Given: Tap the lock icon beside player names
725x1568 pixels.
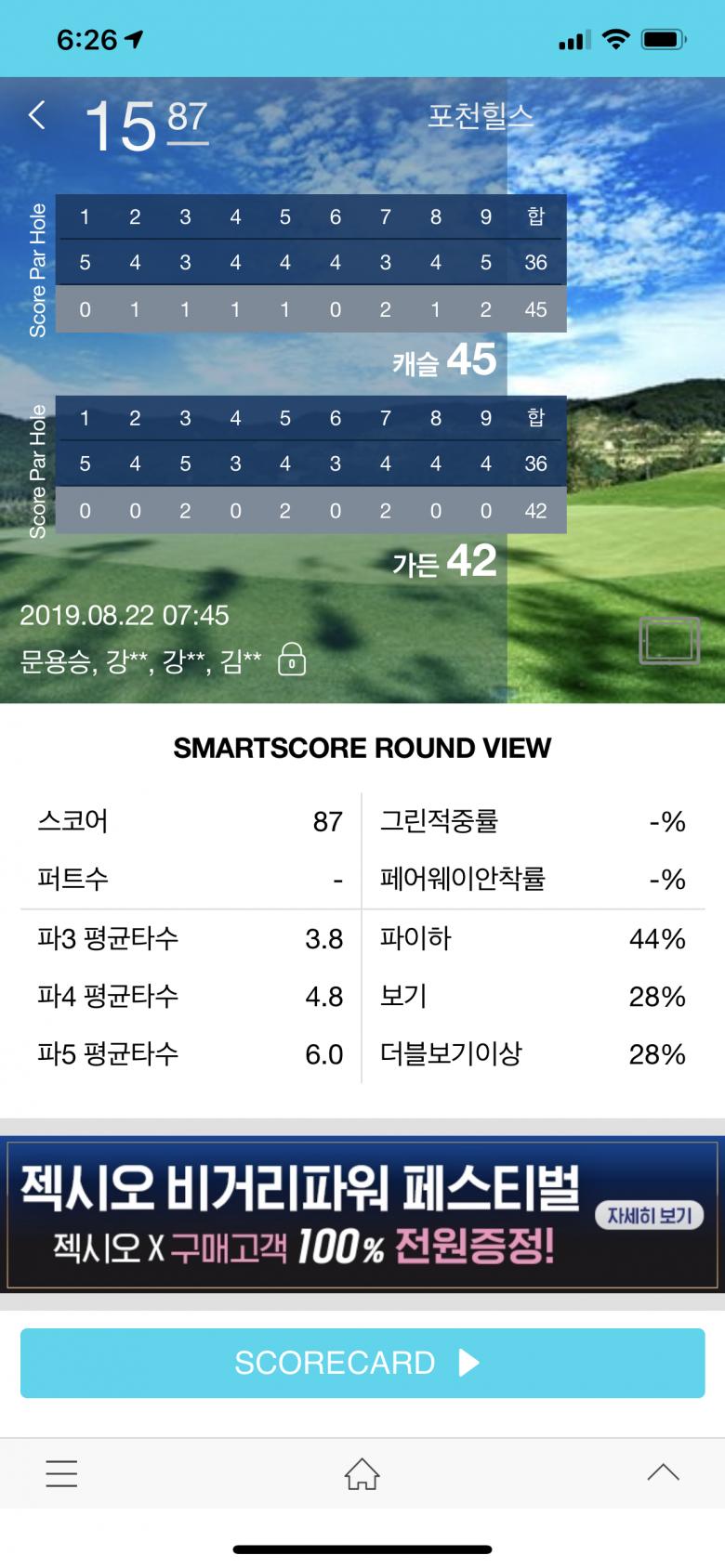Looking at the screenshot, I should click(x=292, y=659).
